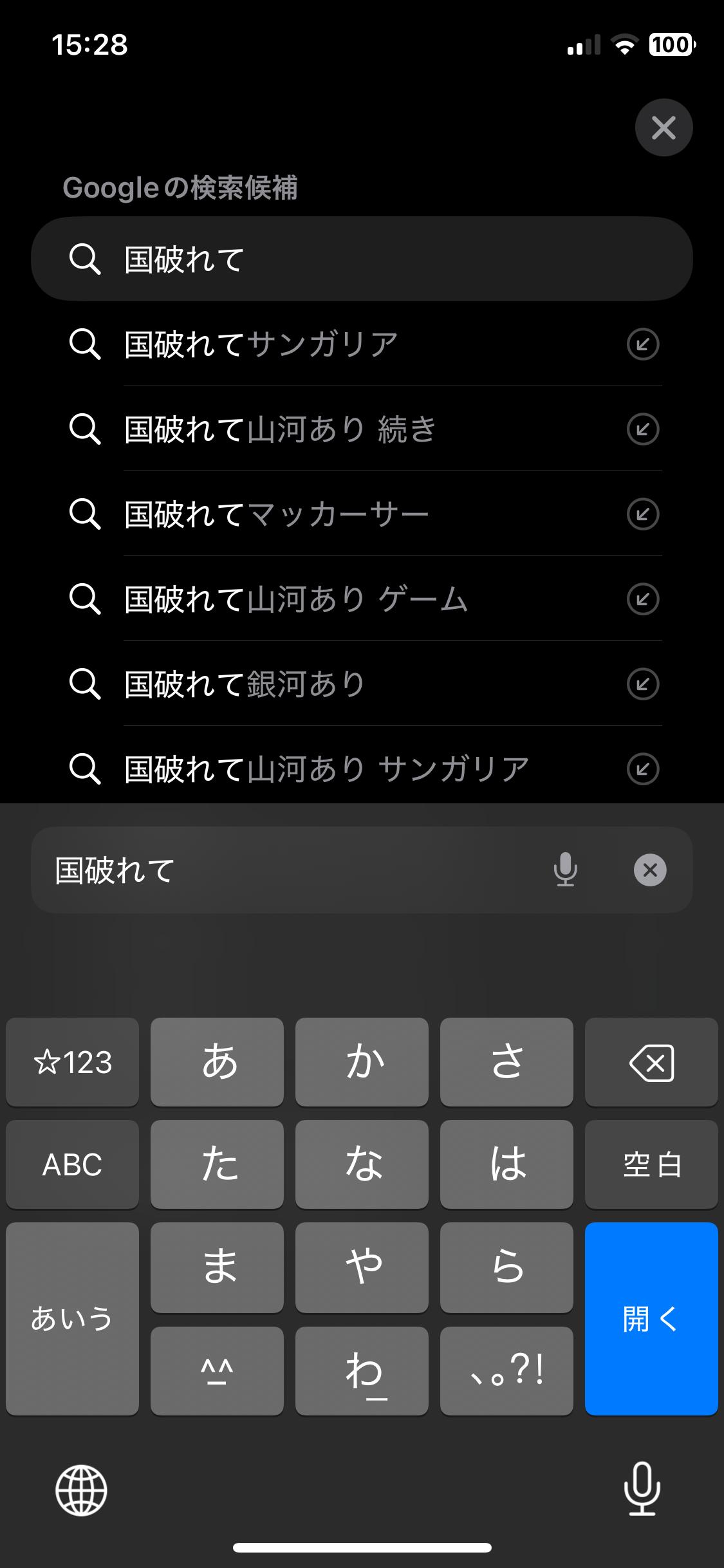Viewport: 724px width, 1568px height.
Task: Type the あ kana key
Action: (217, 1062)
